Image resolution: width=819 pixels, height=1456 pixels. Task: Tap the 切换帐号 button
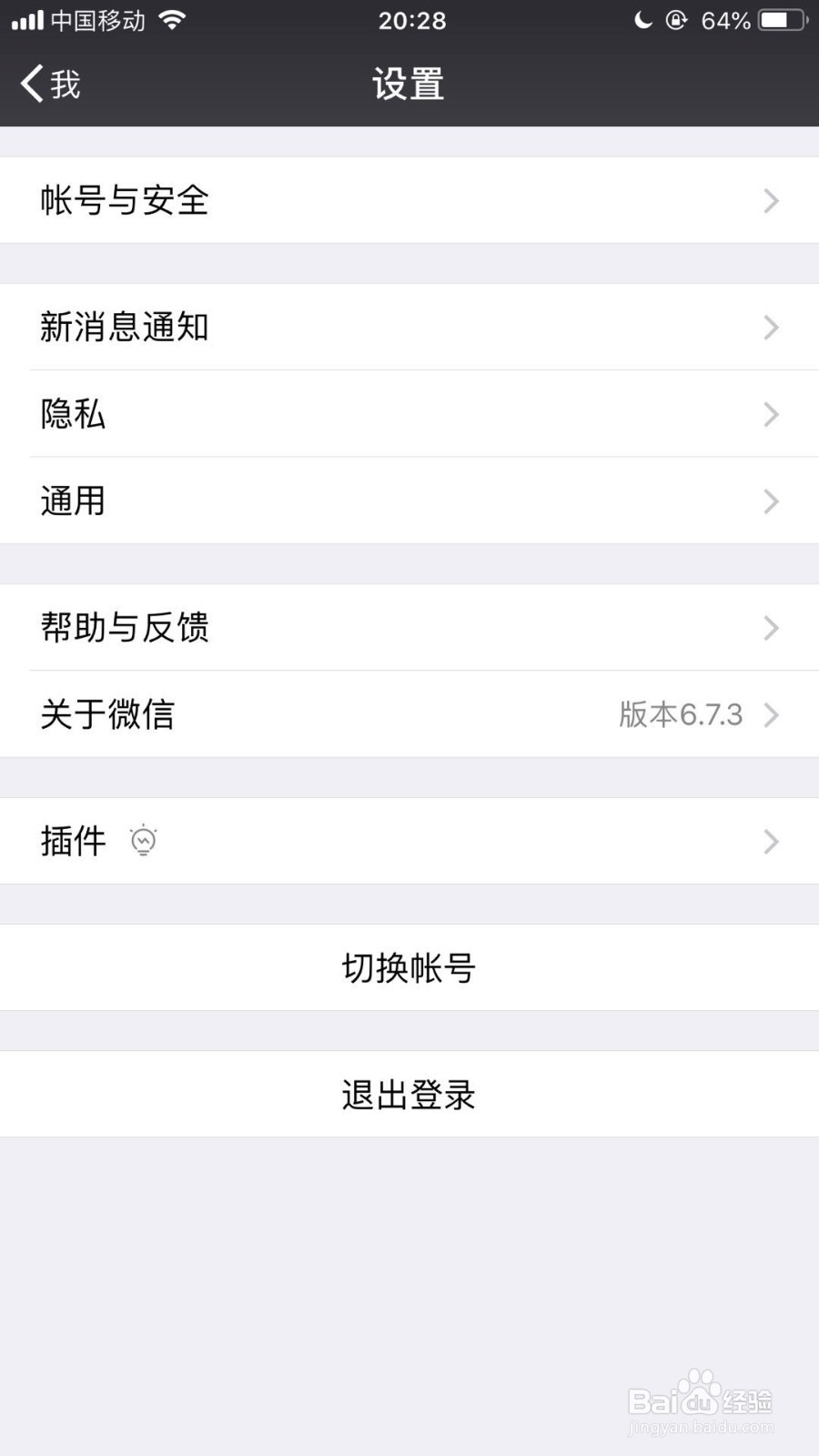pyautogui.click(x=409, y=968)
